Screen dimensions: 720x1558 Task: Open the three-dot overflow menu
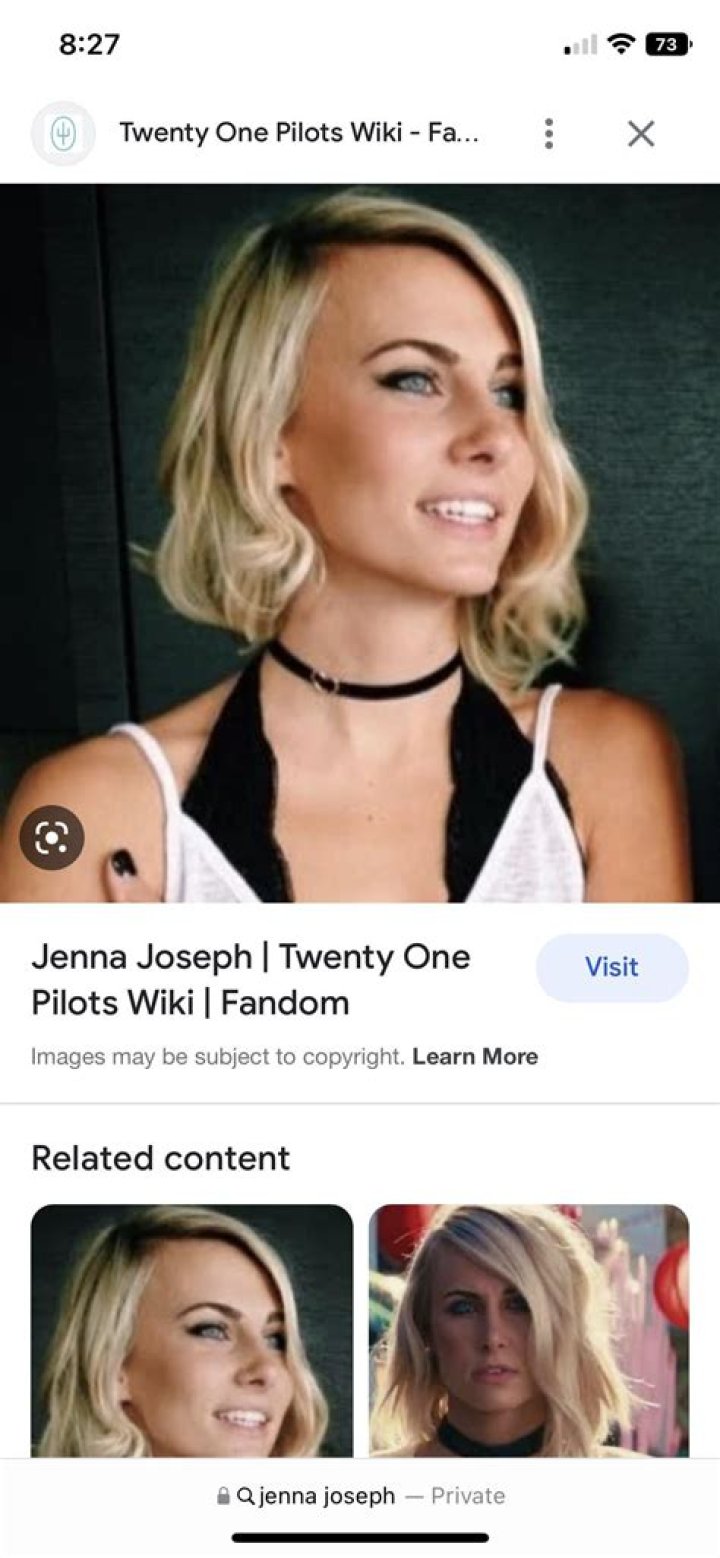[x=549, y=133]
